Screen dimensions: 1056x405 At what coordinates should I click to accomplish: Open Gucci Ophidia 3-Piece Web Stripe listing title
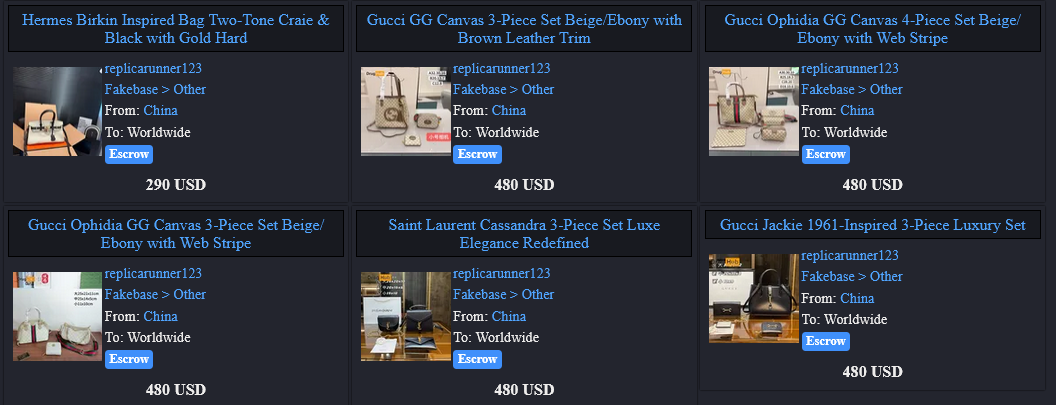[x=175, y=234]
